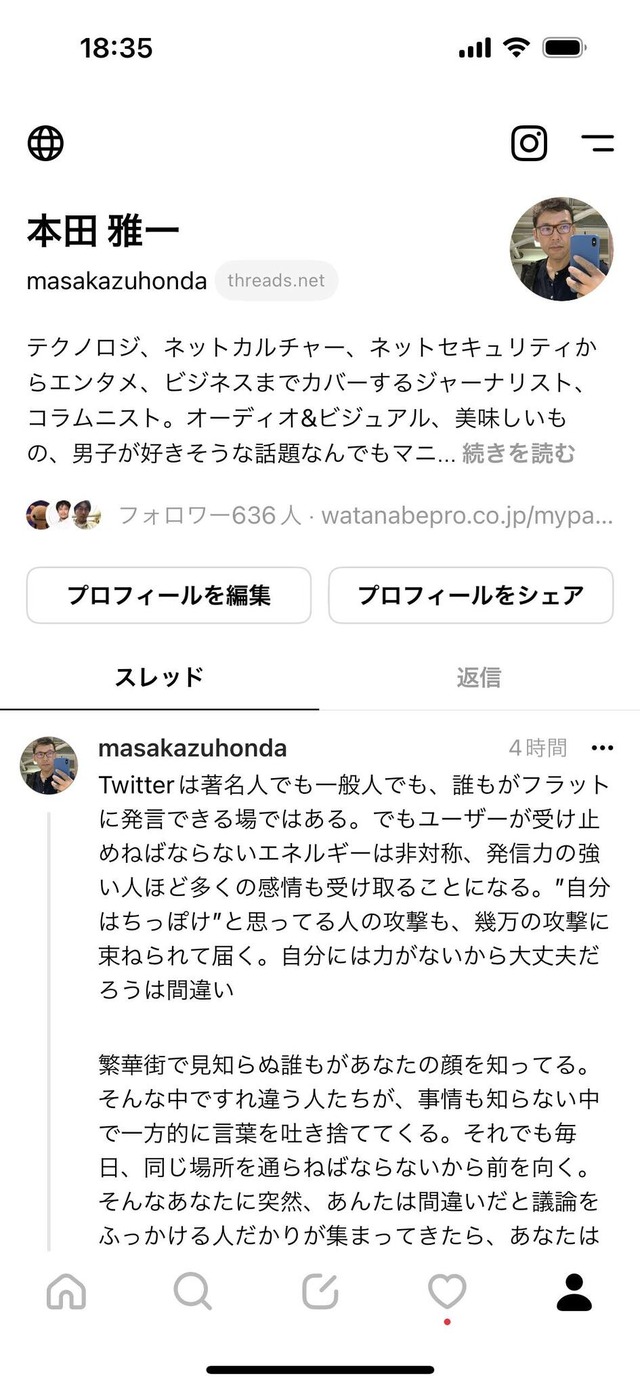640x1387 pixels.
Task: Switch to the 返信 tab
Action: click(x=478, y=677)
